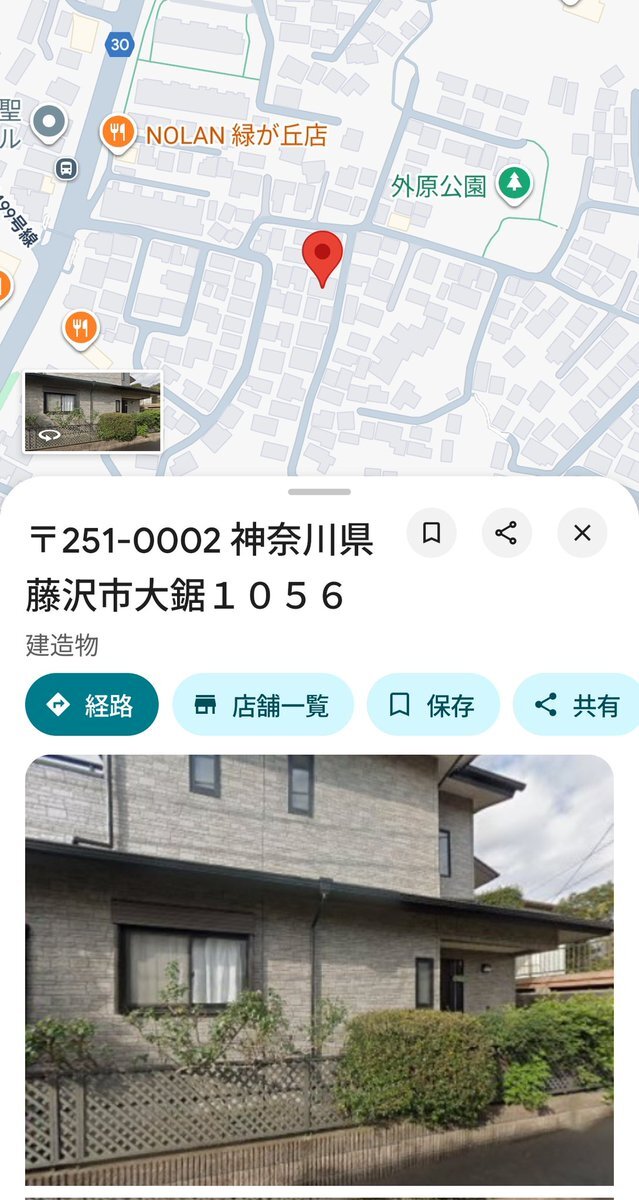This screenshot has width=639, height=1200.
Task: Close the place details sheet
Action: click(x=582, y=533)
